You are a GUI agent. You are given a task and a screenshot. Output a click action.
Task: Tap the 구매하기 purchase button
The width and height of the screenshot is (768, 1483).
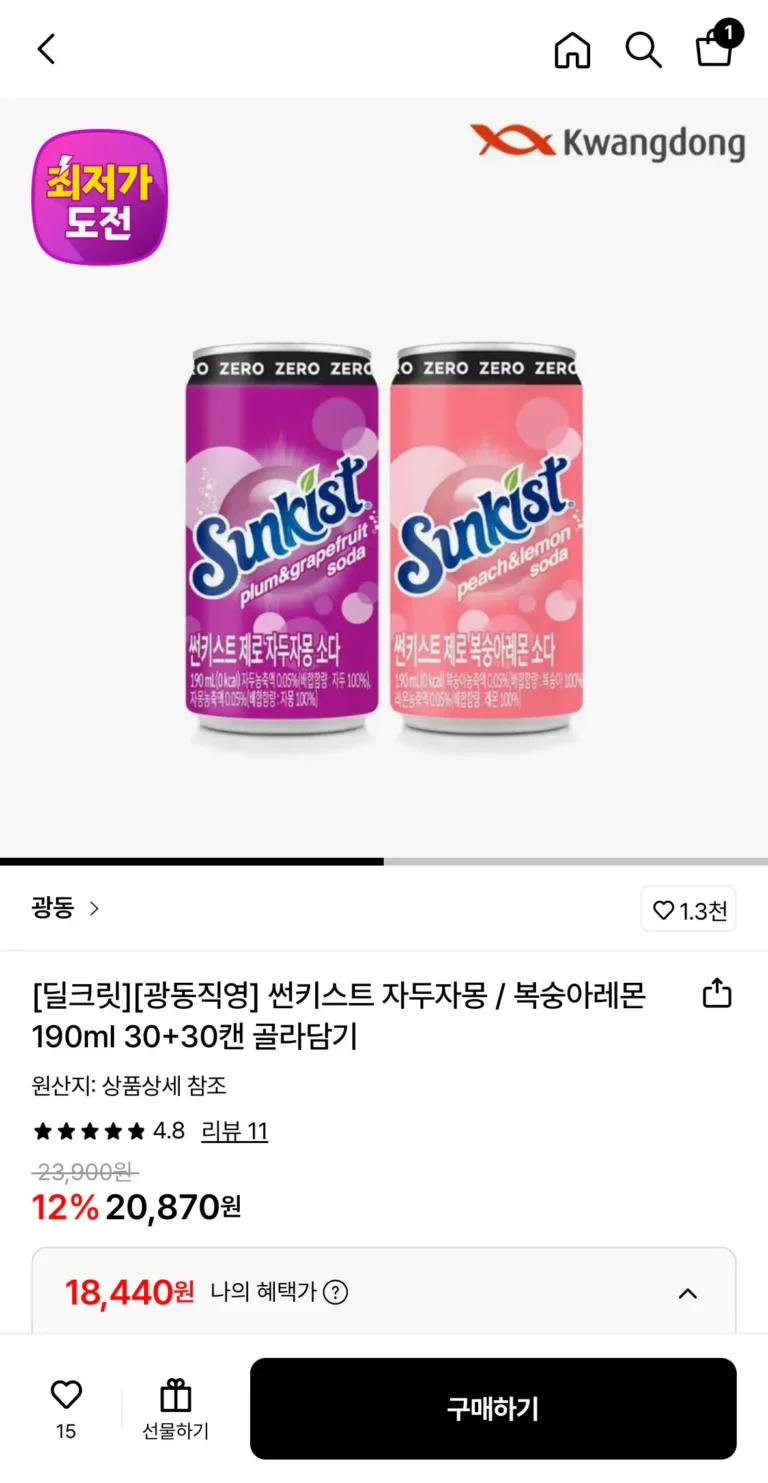(x=492, y=1409)
